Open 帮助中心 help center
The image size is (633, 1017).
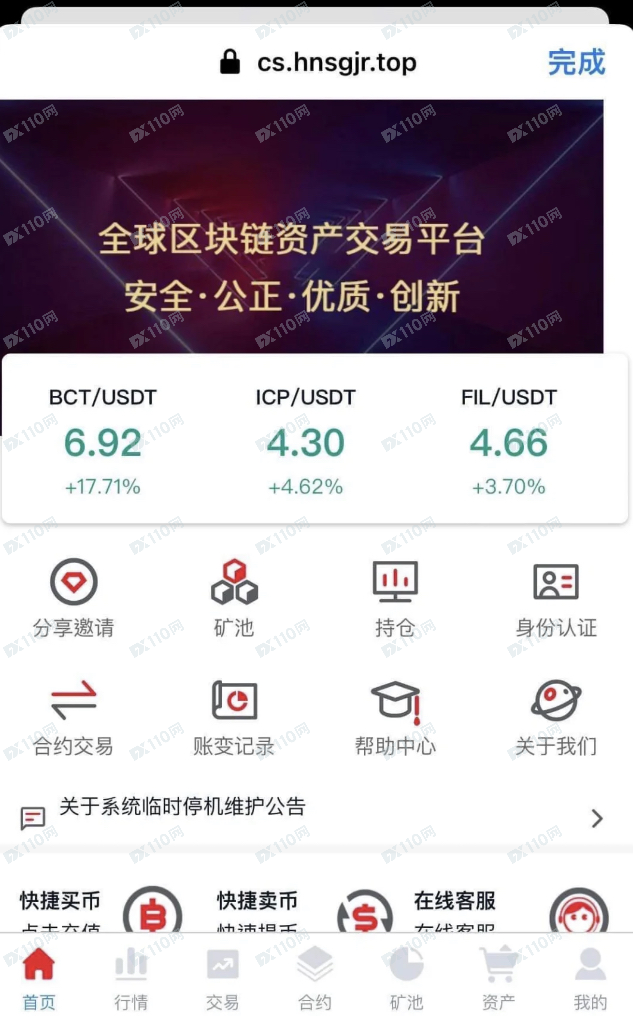[395, 717]
